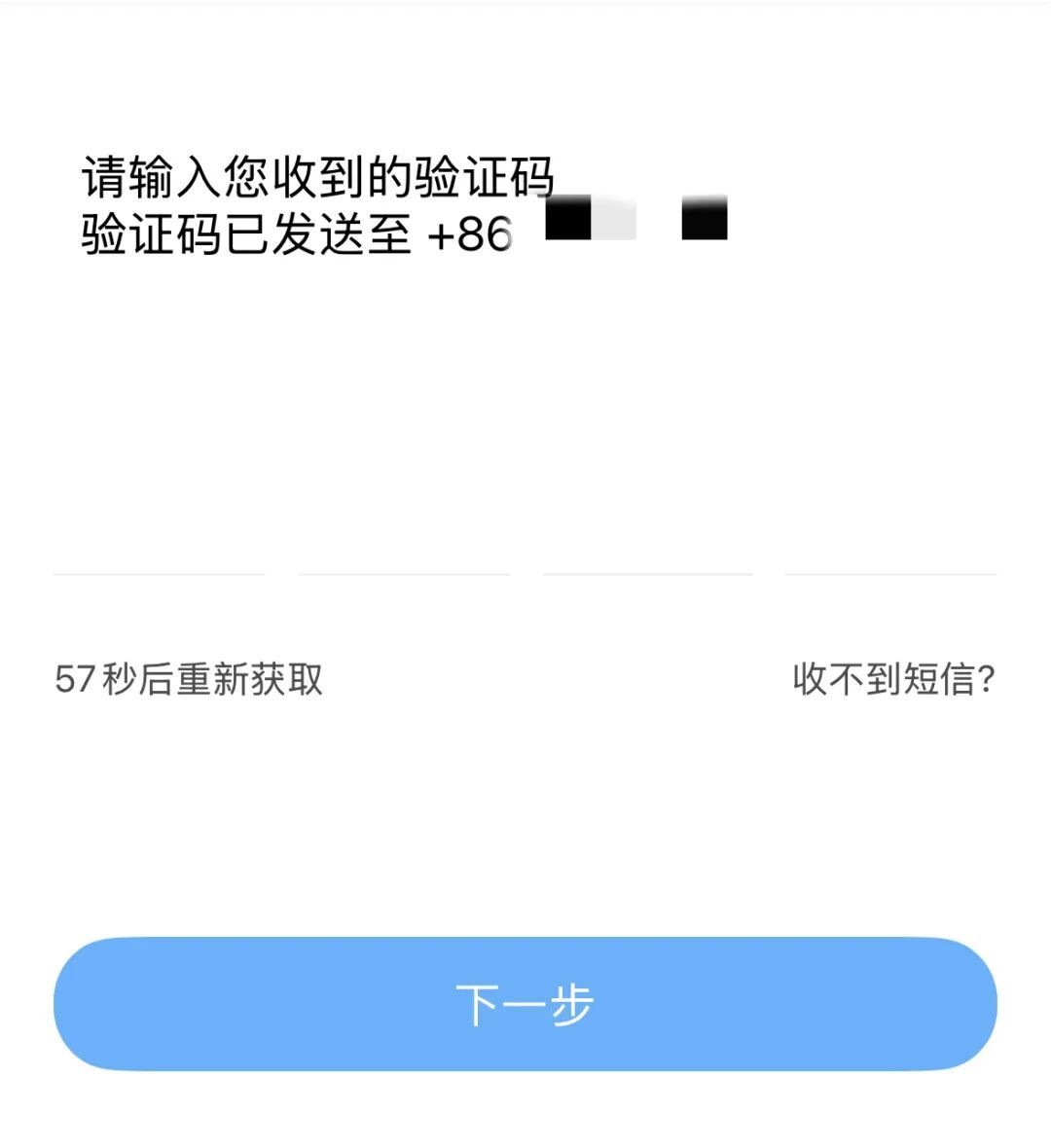Tap the 57秒后重新获取 resend code text
Screen dimensions: 1051x1148
[x=188, y=679]
